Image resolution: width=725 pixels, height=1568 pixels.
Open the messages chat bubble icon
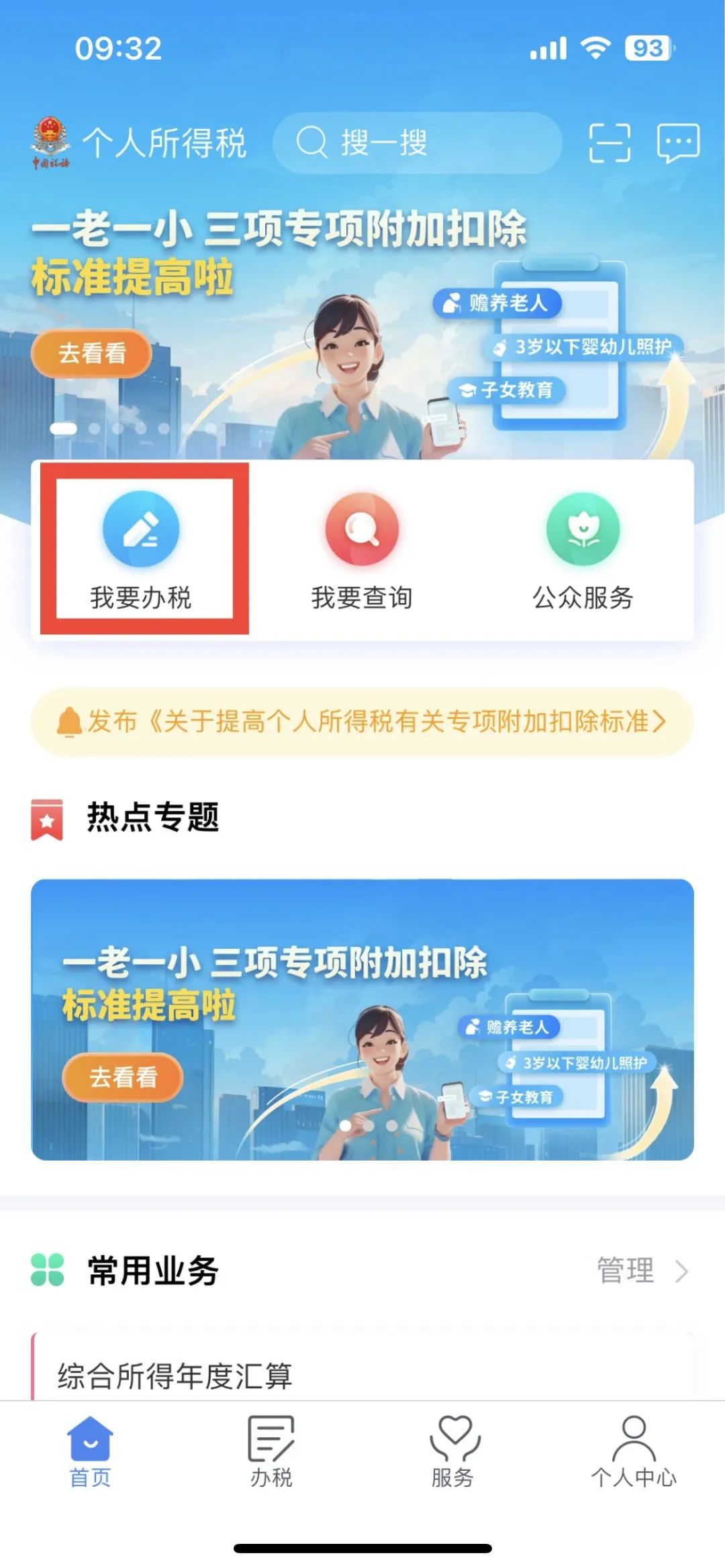pos(678,143)
